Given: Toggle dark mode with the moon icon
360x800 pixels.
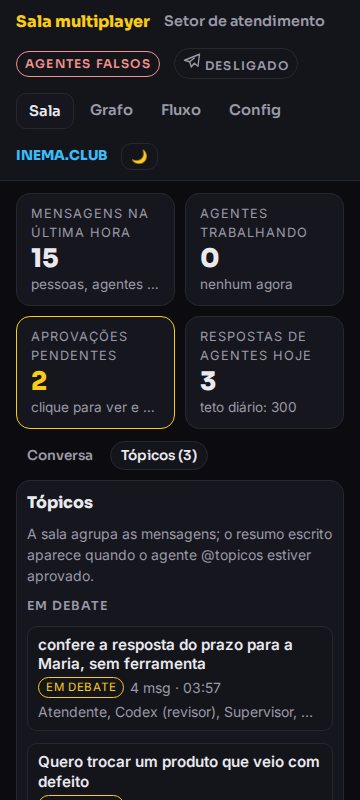Looking at the screenshot, I should 139,156.
